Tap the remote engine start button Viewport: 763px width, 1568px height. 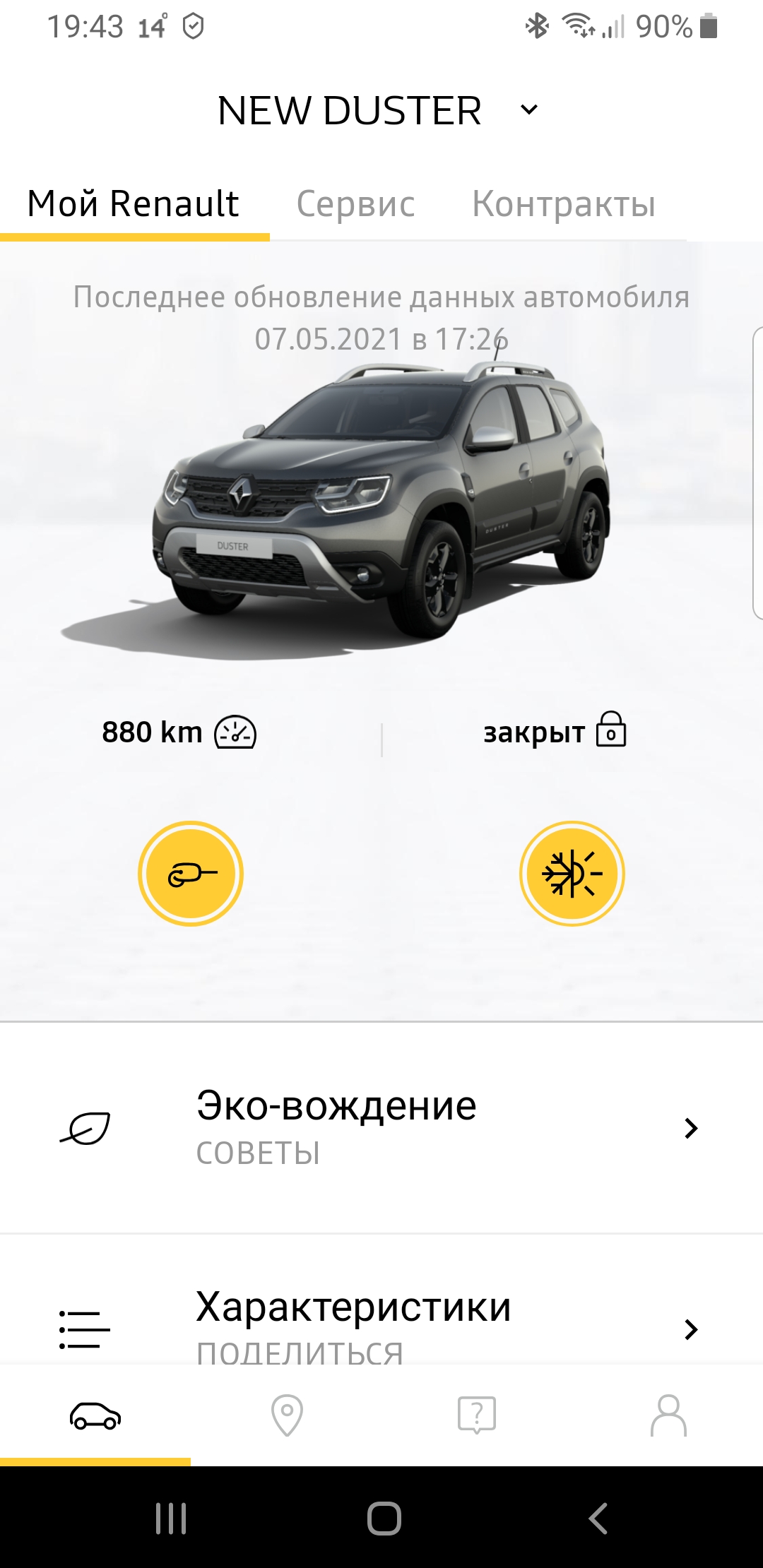pyautogui.click(x=191, y=874)
